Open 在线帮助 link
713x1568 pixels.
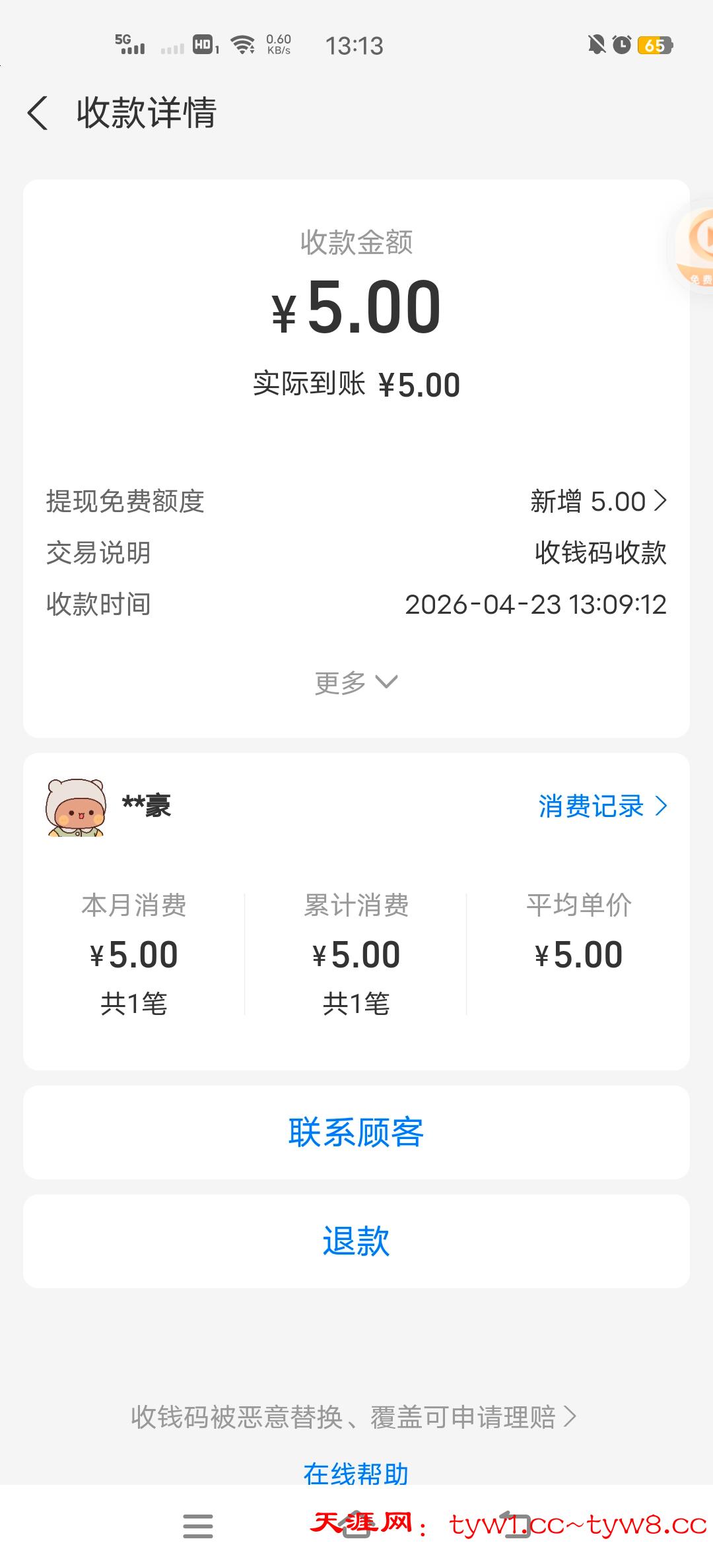pyautogui.click(x=356, y=1473)
